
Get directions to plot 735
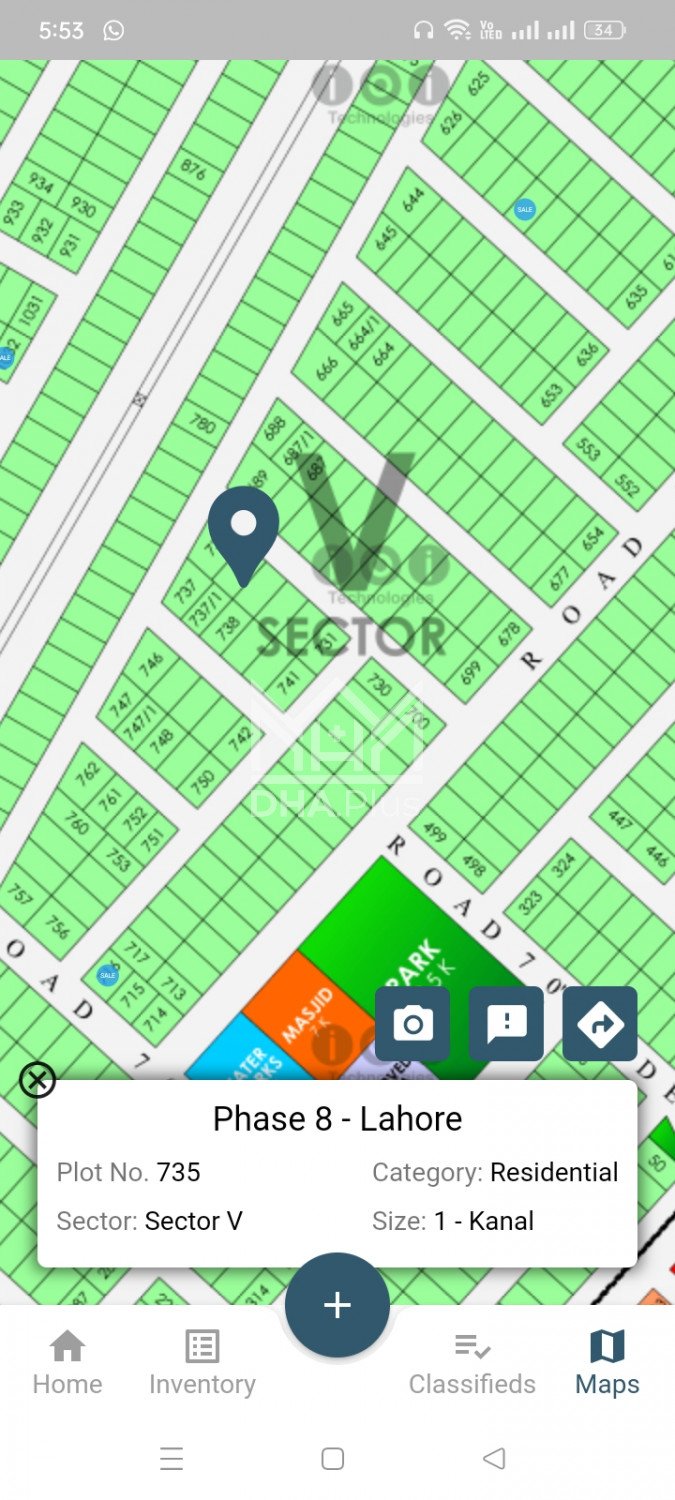click(x=600, y=1024)
